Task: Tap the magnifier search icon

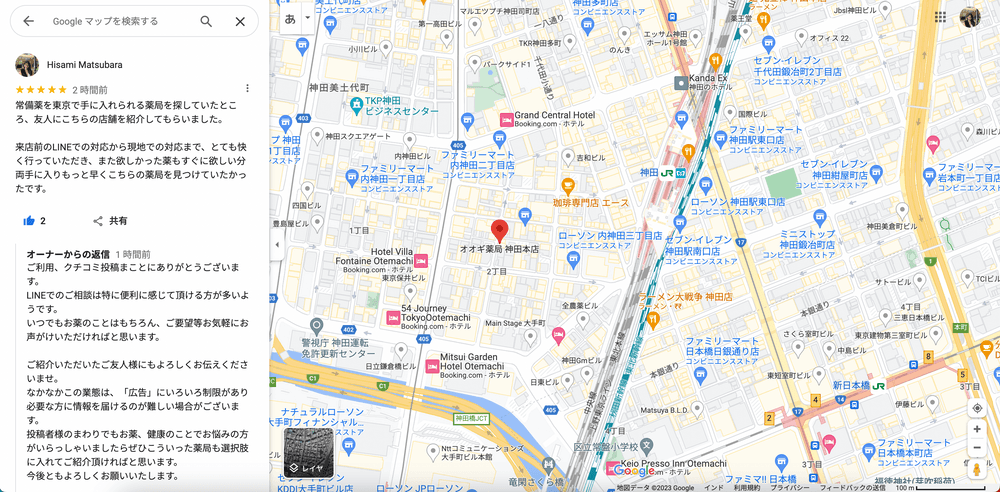Action: (x=206, y=21)
